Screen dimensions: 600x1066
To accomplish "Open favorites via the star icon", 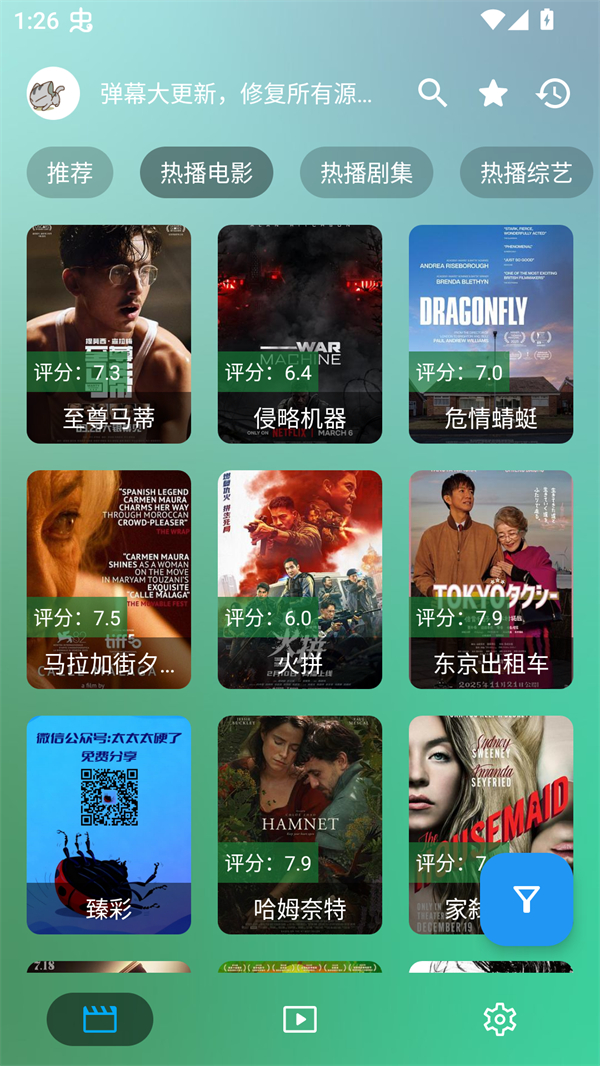I will pyautogui.click(x=493, y=94).
